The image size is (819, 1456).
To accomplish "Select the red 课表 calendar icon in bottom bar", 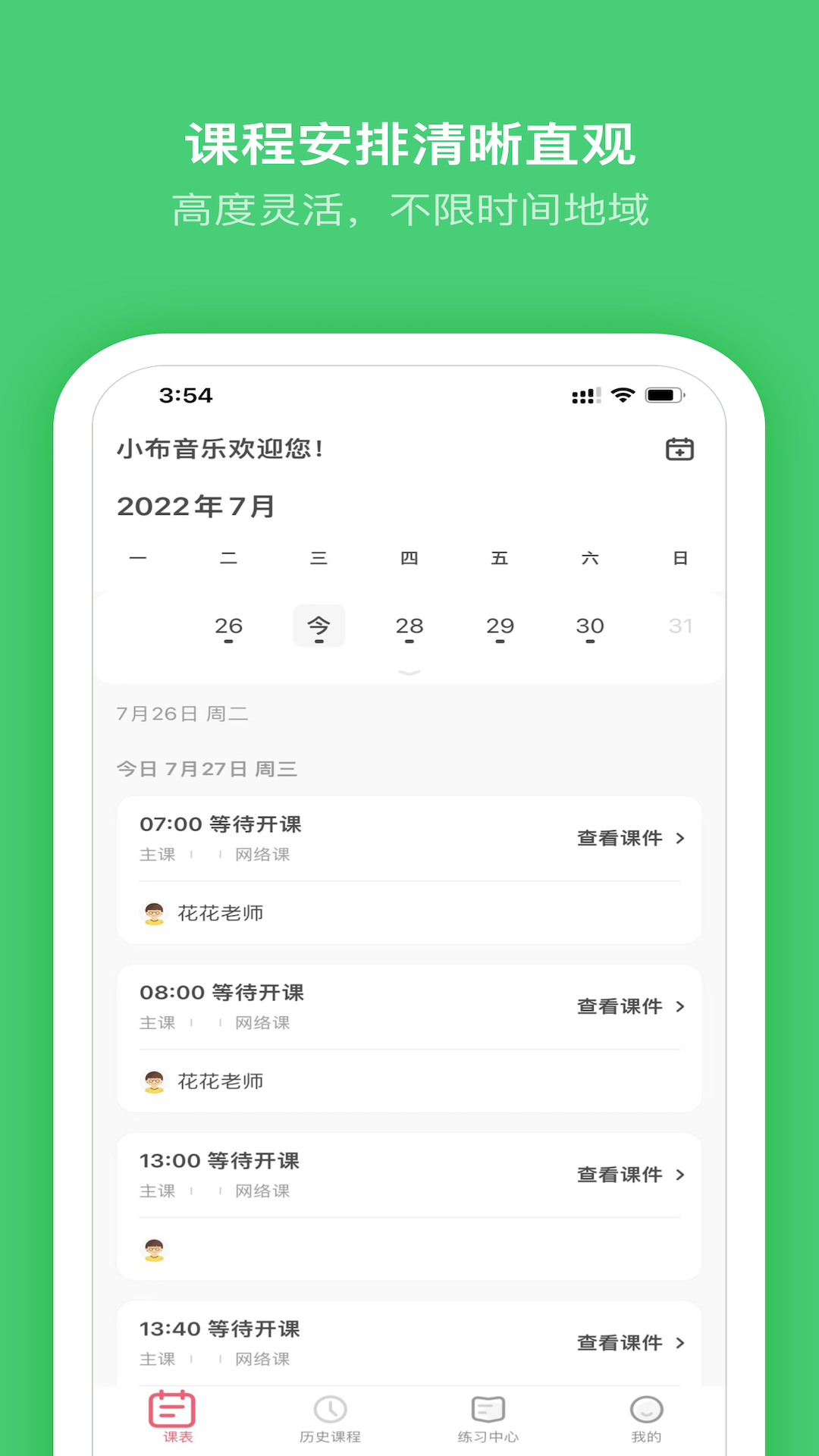I will [171, 1408].
